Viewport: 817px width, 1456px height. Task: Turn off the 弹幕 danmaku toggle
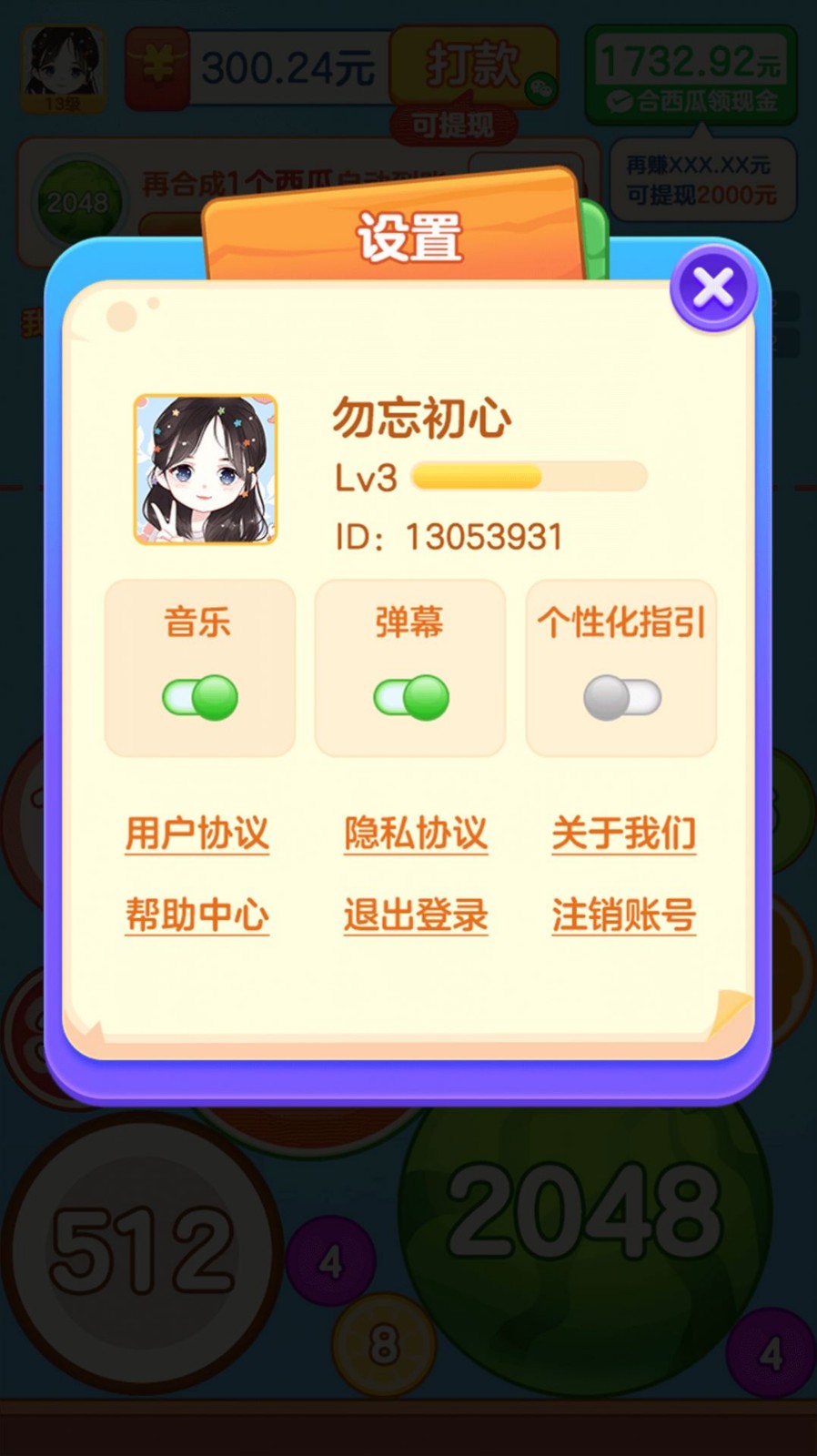click(411, 696)
